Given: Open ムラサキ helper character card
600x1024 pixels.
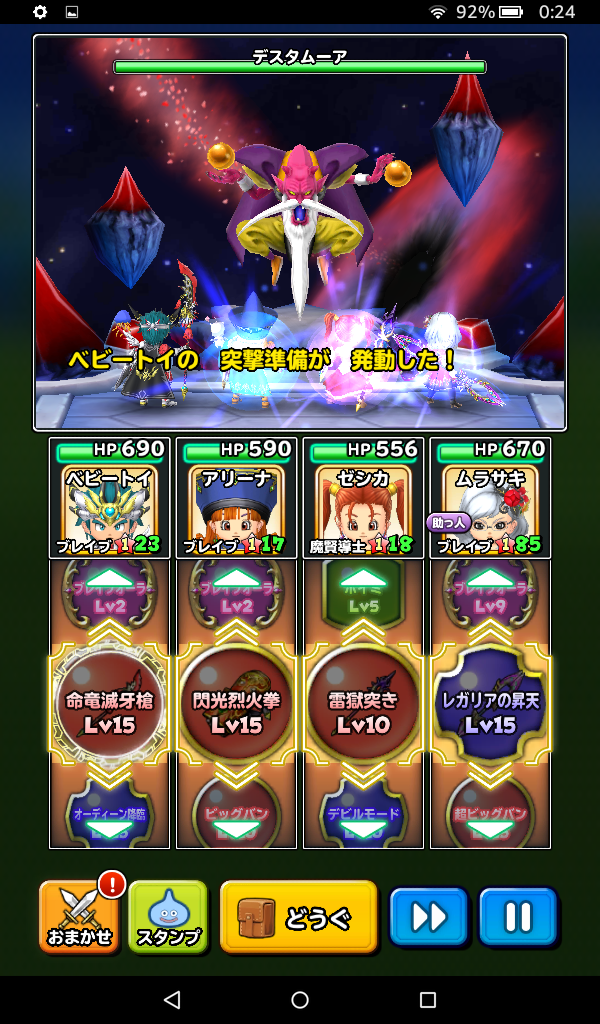Looking at the screenshot, I should pyautogui.click(x=490, y=498).
